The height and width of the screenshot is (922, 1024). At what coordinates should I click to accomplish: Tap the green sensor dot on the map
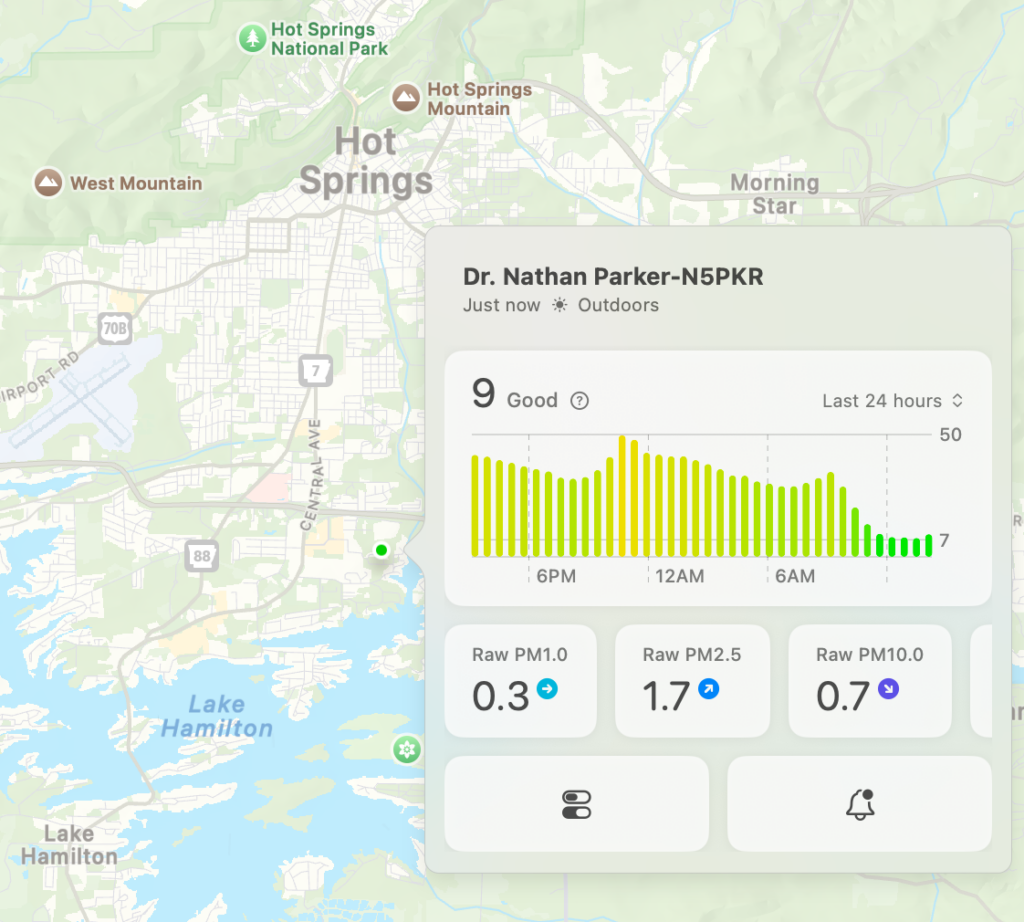(x=380, y=550)
